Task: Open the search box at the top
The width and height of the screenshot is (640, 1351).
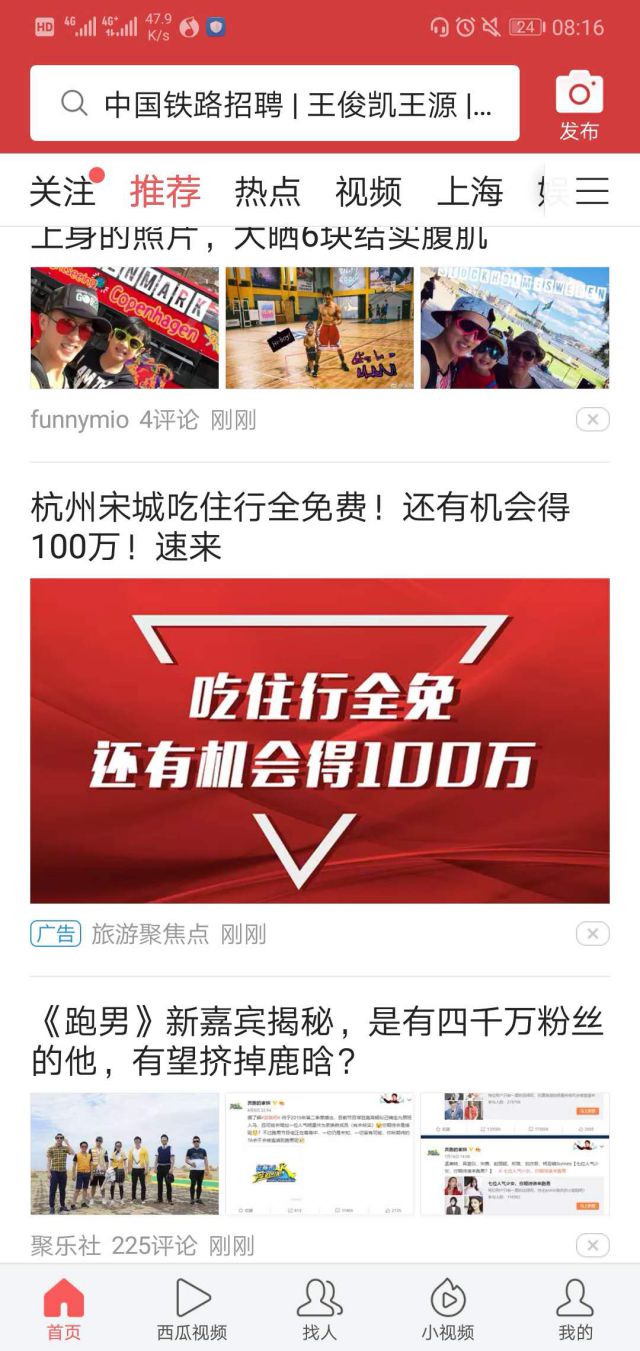Action: point(275,104)
